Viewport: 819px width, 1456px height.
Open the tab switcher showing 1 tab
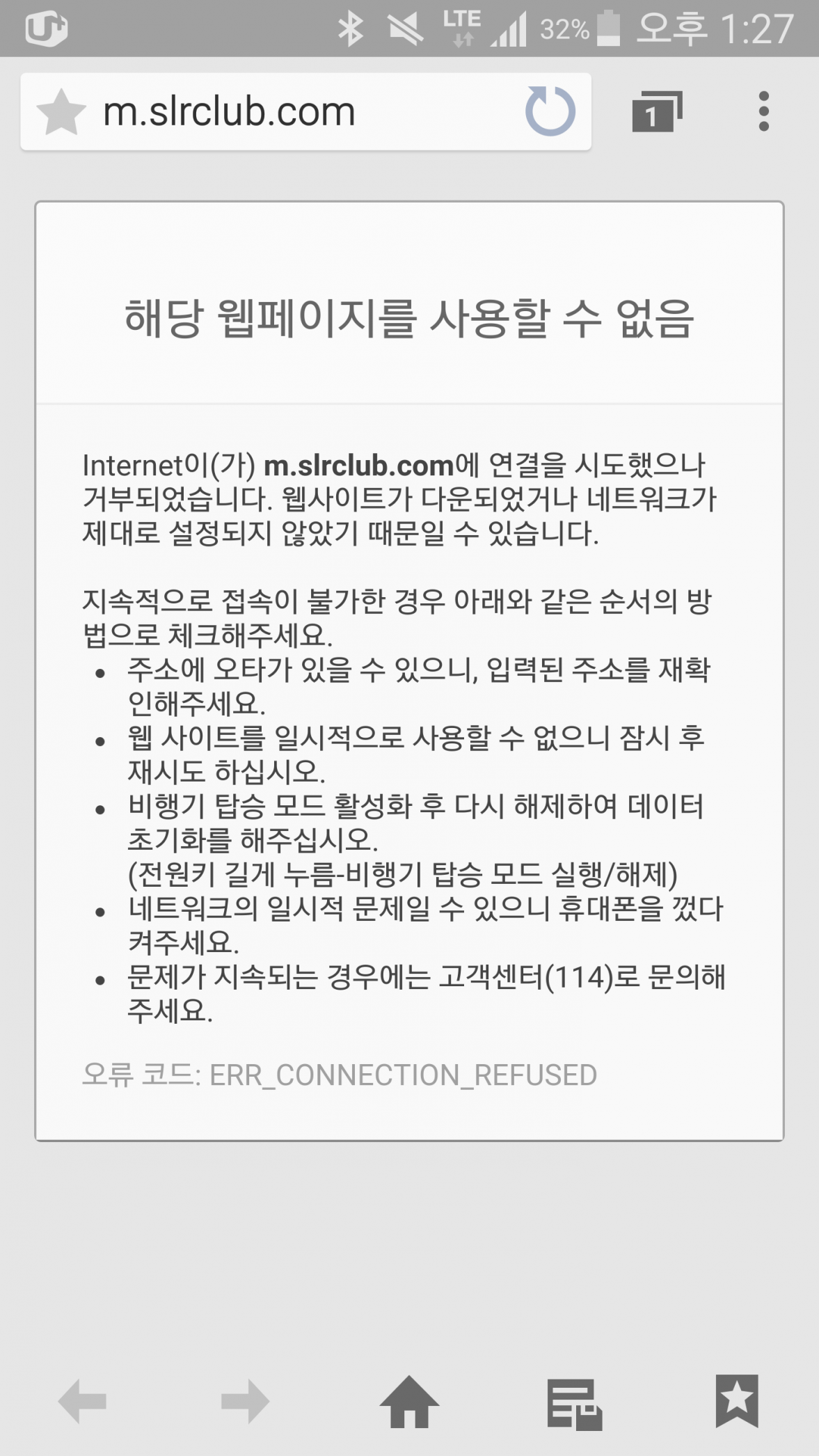657,111
